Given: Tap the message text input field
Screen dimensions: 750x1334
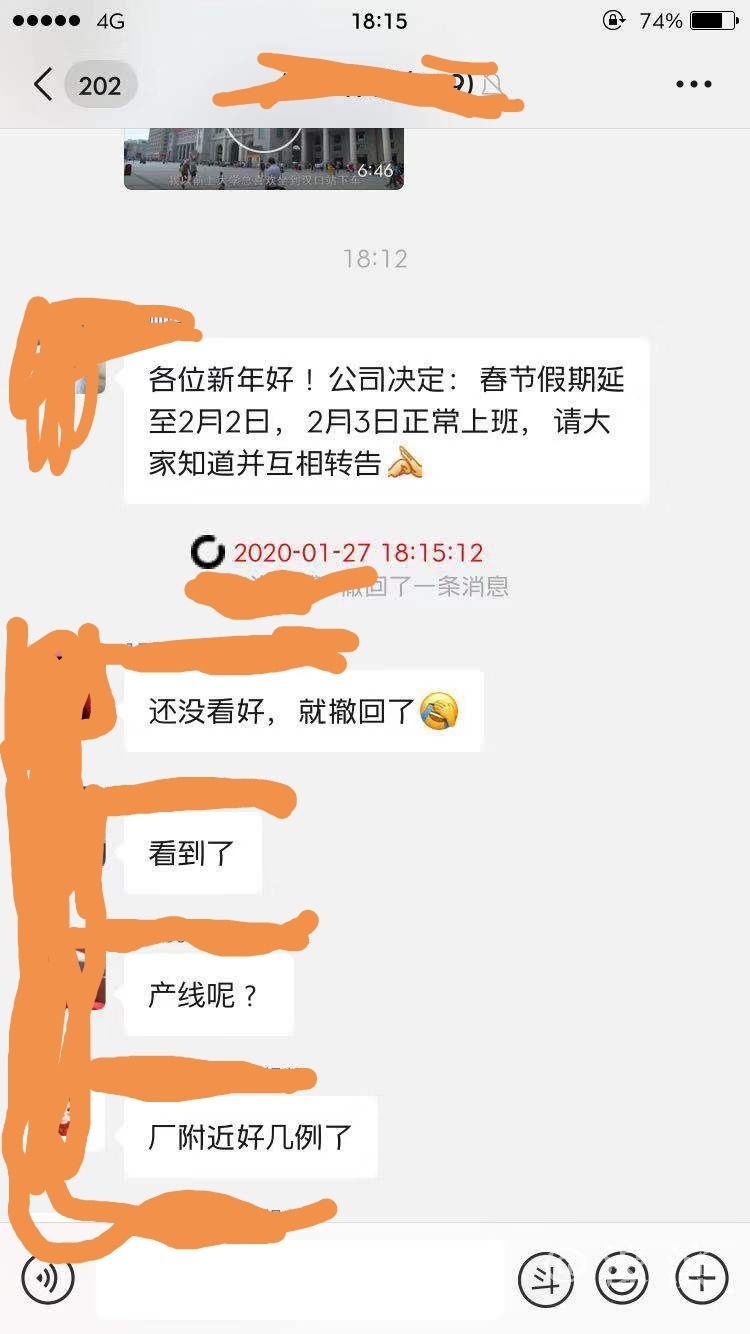Looking at the screenshot, I should pyautogui.click(x=300, y=1278).
